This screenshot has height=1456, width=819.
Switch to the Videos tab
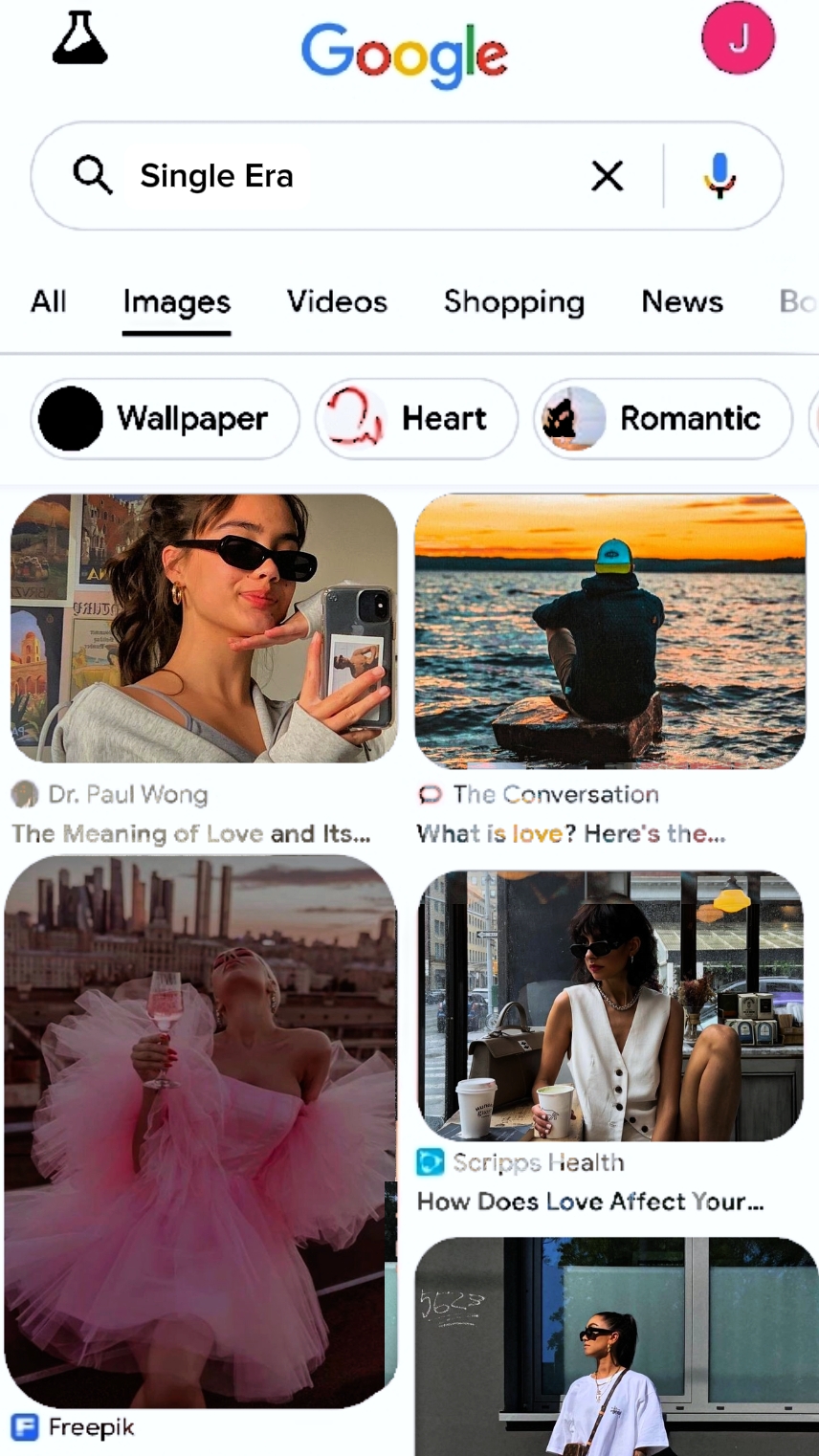[x=337, y=301]
